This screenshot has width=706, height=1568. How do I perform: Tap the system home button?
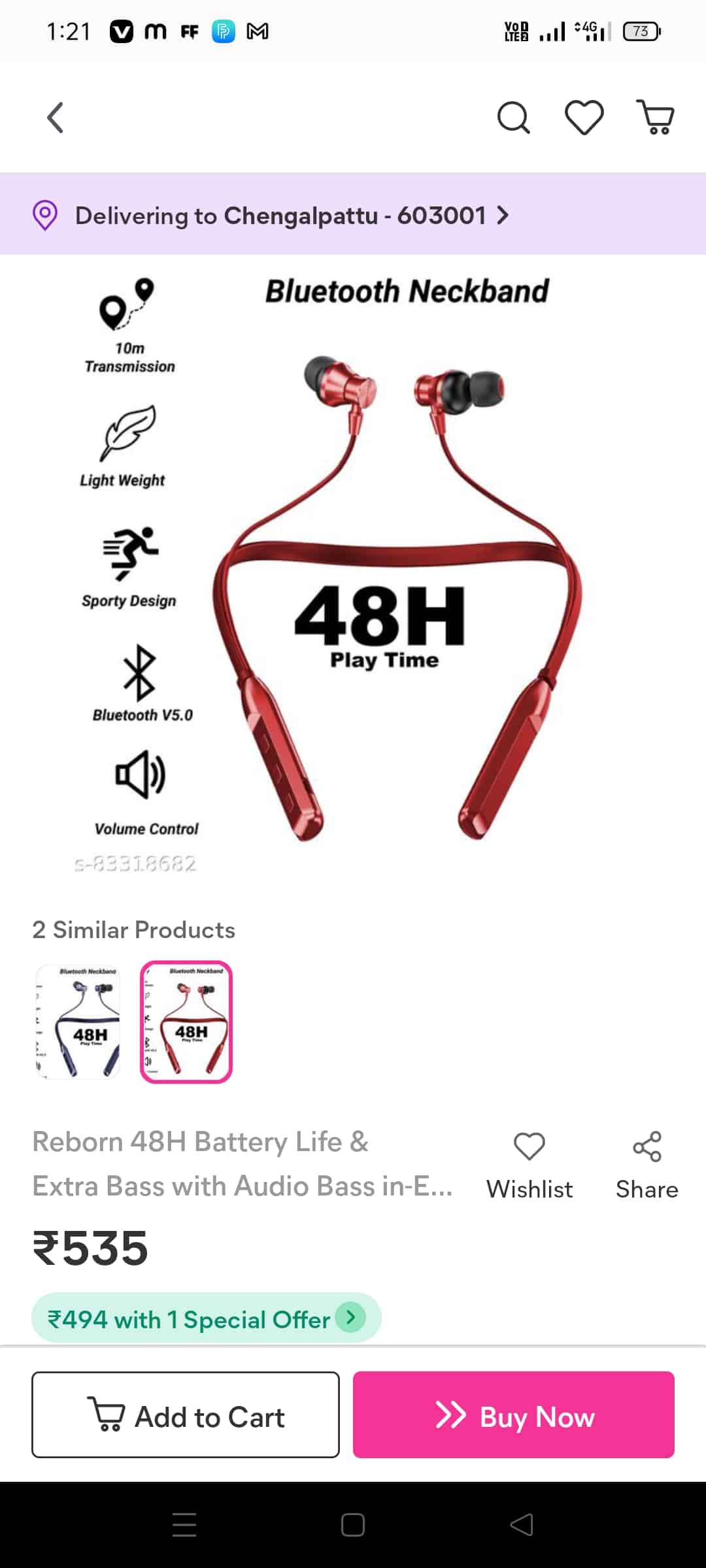(353, 1525)
